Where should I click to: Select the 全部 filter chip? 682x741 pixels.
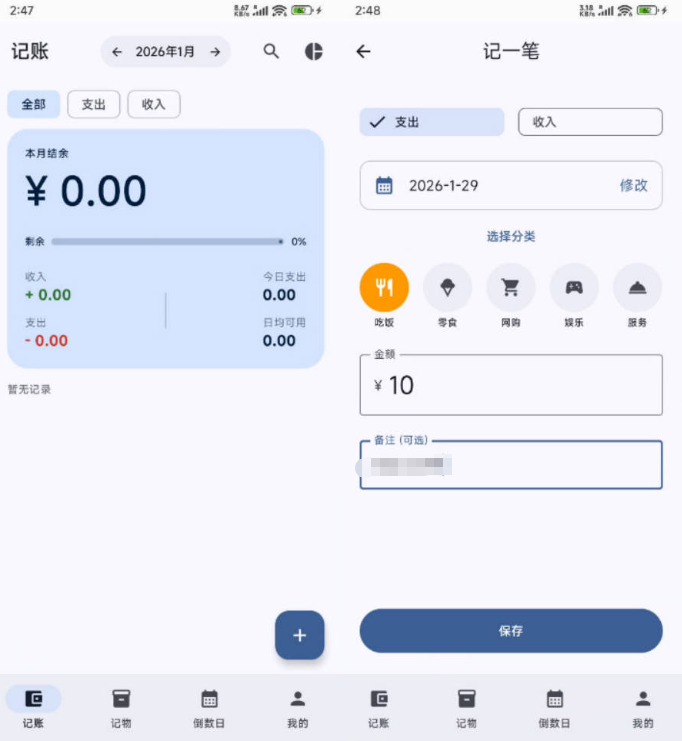[33, 104]
